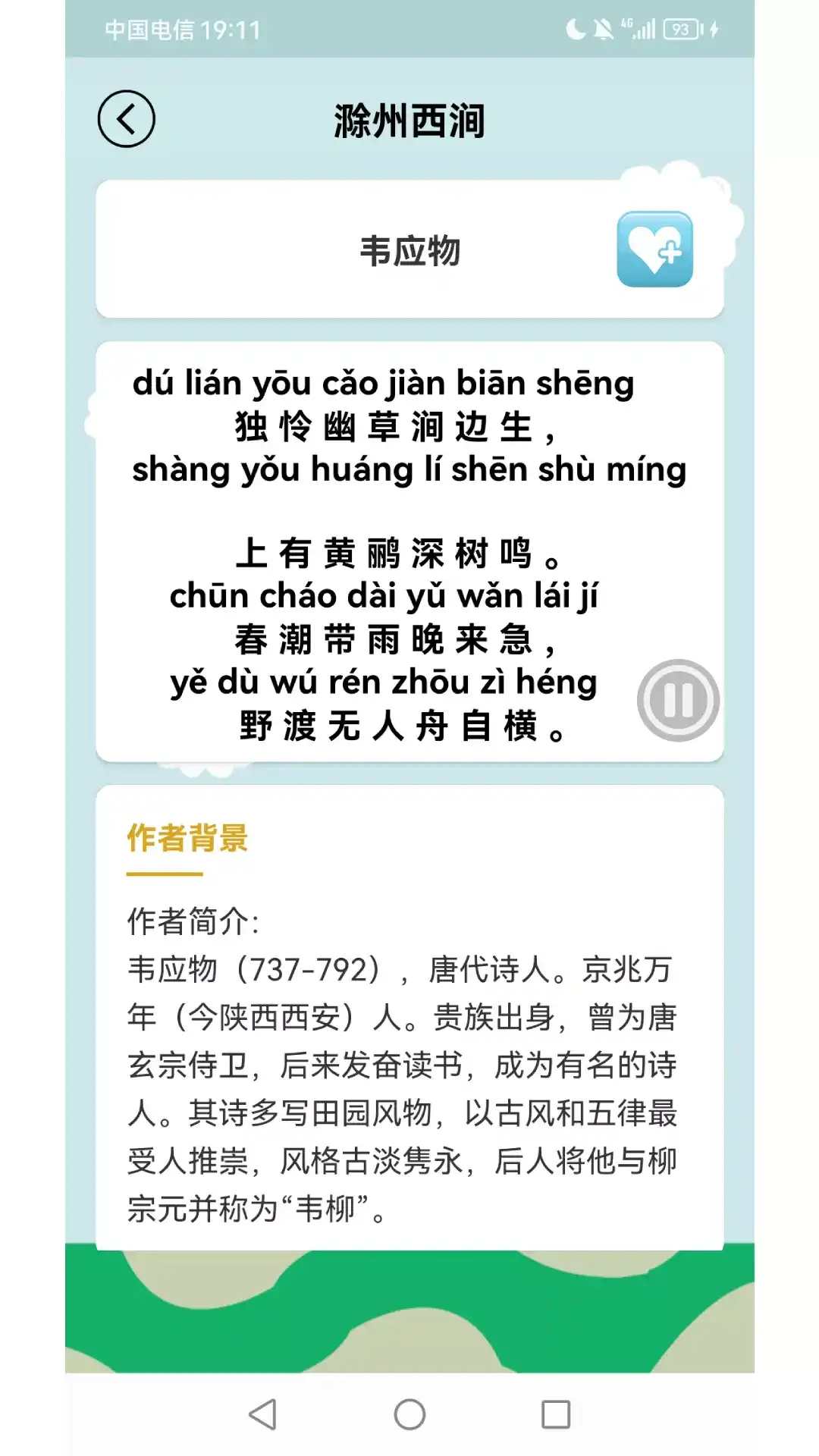Viewport: 819px width, 1456px height.
Task: Add this poem to favorites with the heart icon
Action: tap(654, 249)
